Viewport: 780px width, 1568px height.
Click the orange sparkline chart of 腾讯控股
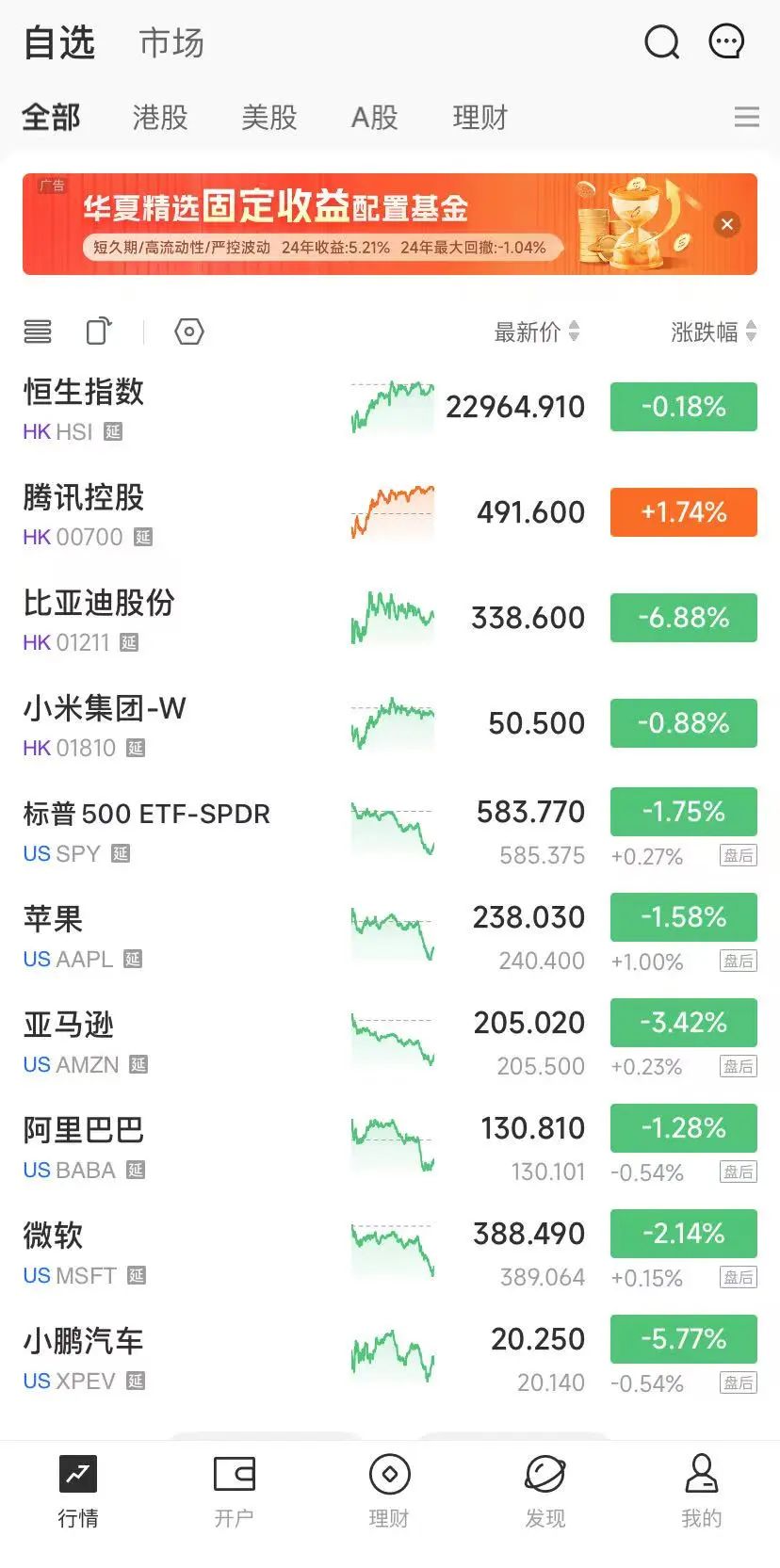[x=392, y=512]
